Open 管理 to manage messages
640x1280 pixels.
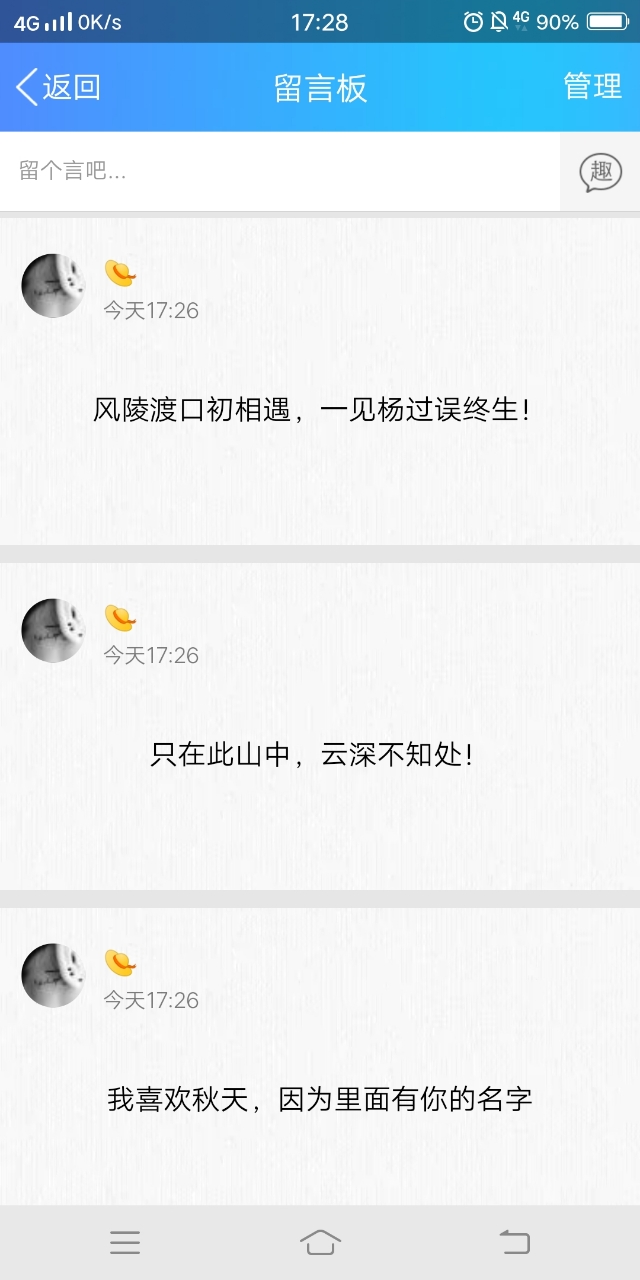(x=592, y=87)
